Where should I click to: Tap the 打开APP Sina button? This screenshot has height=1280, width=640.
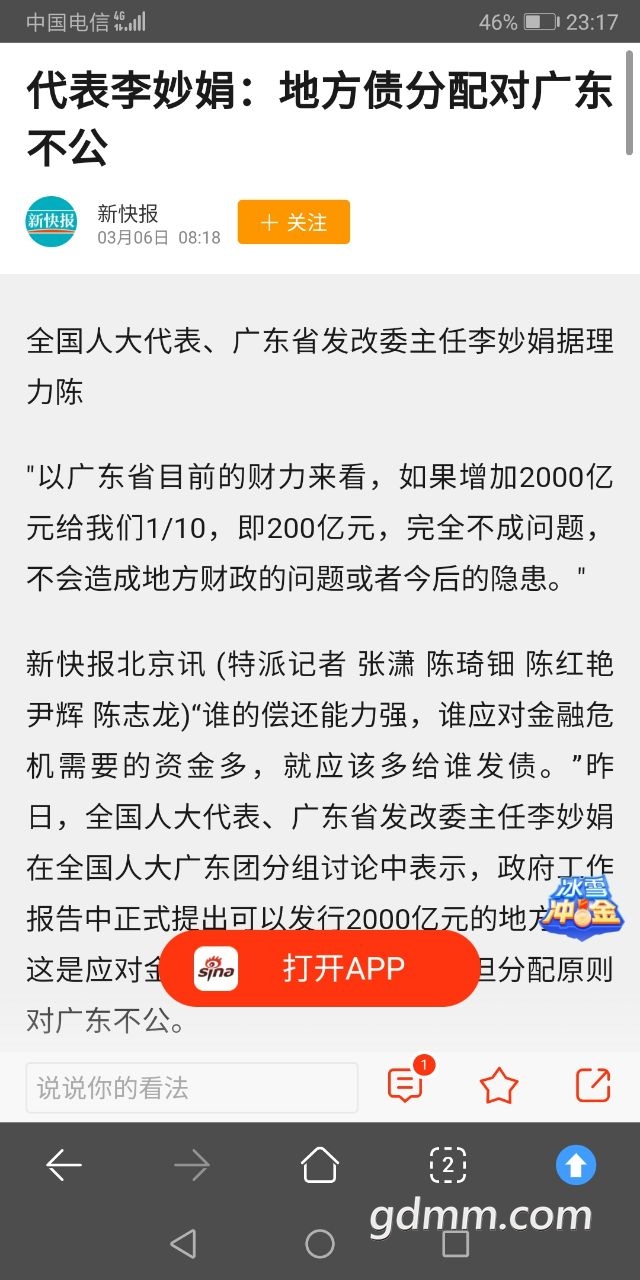point(320,968)
